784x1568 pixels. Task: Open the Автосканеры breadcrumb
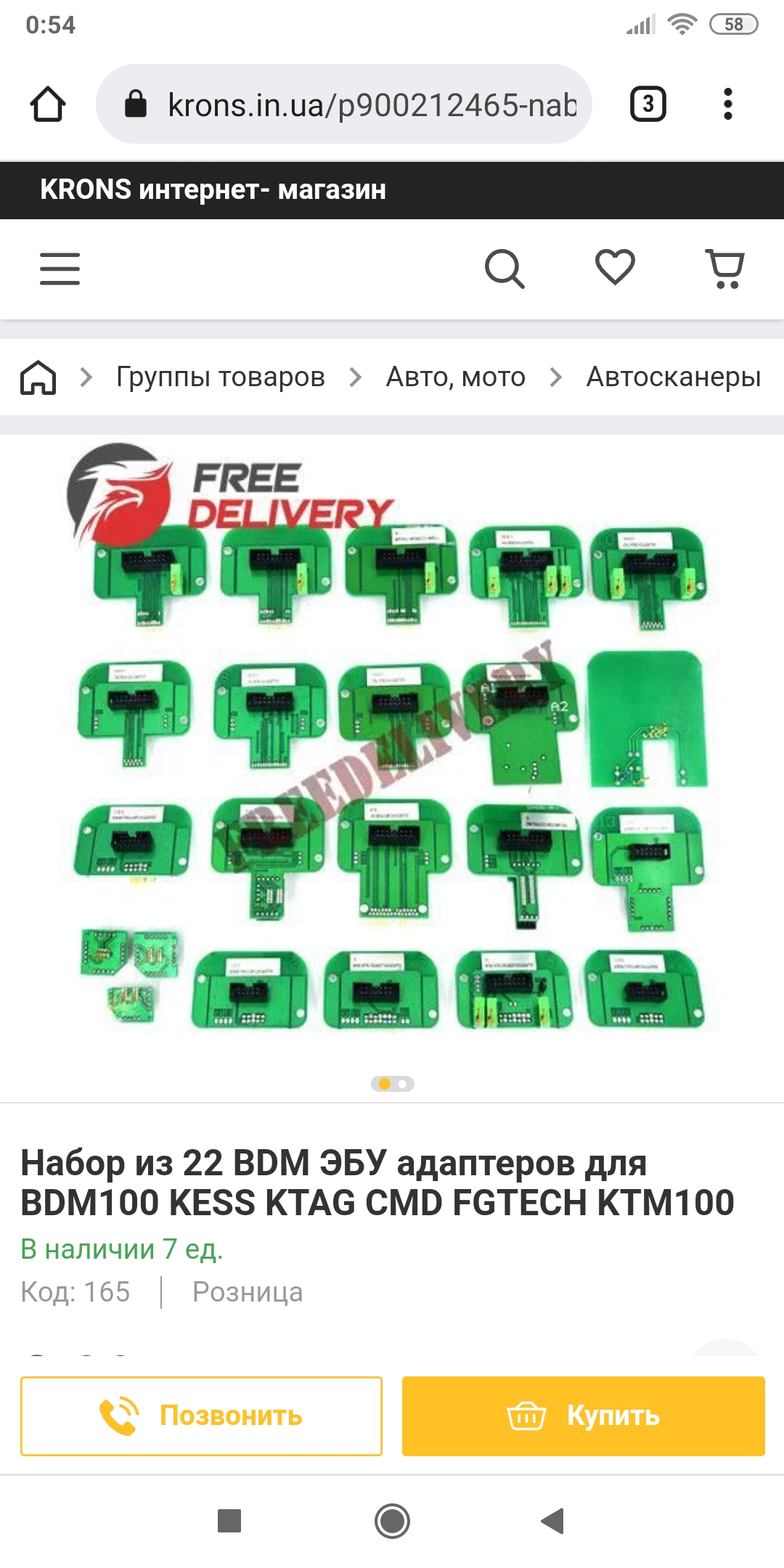click(674, 377)
